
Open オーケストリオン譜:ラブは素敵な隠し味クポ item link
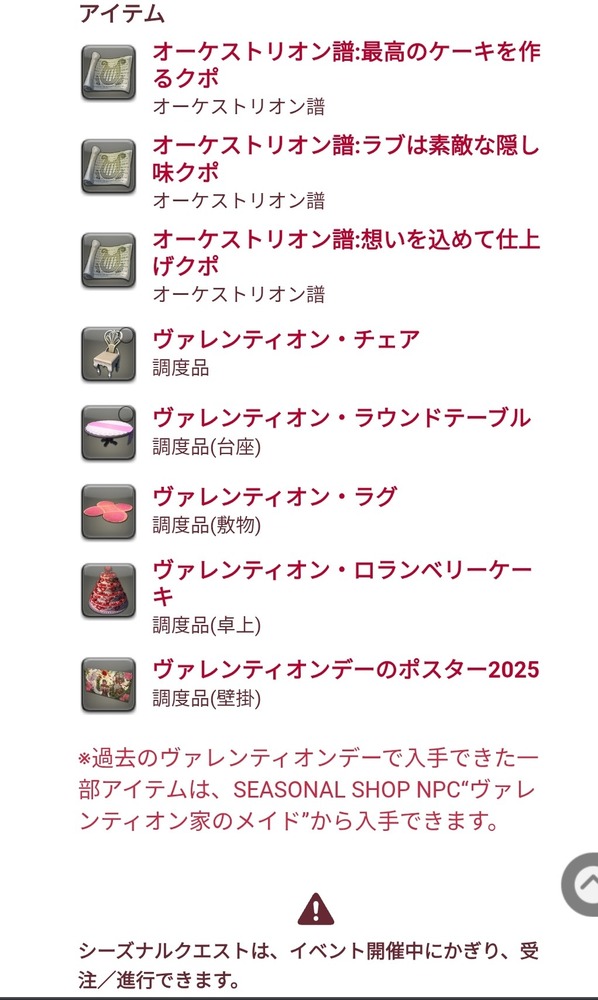click(346, 159)
